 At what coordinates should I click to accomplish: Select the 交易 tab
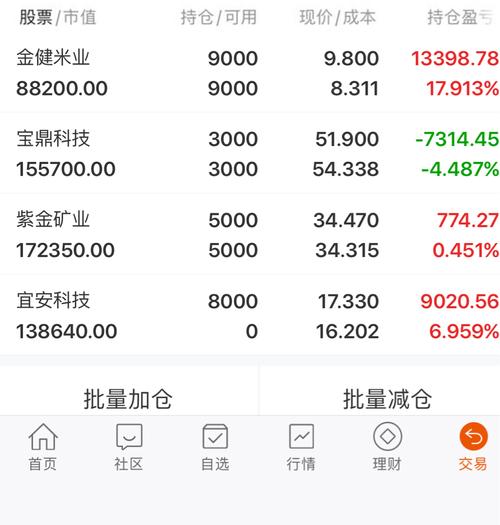pyautogui.click(x=473, y=447)
